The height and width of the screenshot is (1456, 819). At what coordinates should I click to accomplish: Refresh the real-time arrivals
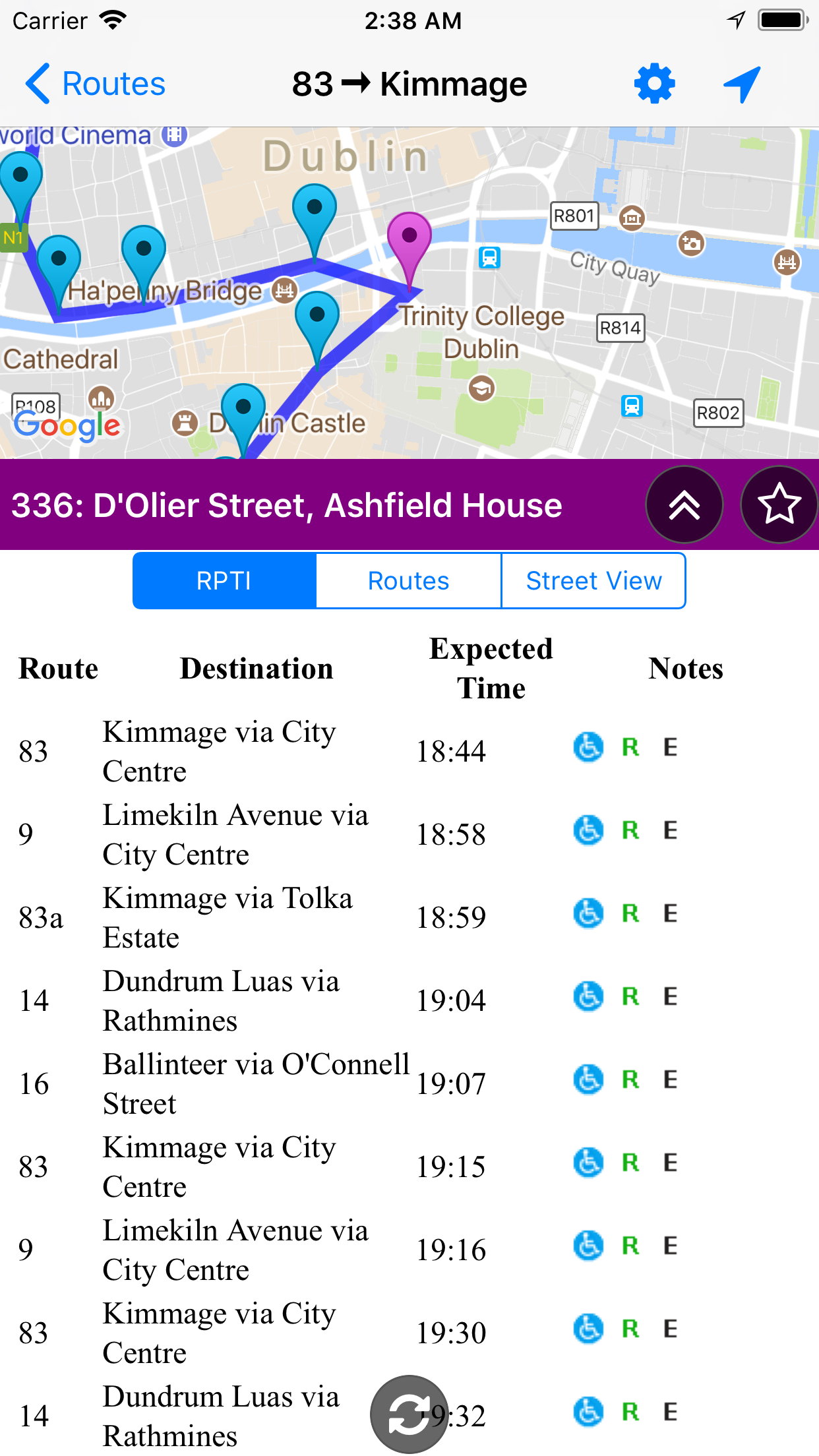(409, 1414)
